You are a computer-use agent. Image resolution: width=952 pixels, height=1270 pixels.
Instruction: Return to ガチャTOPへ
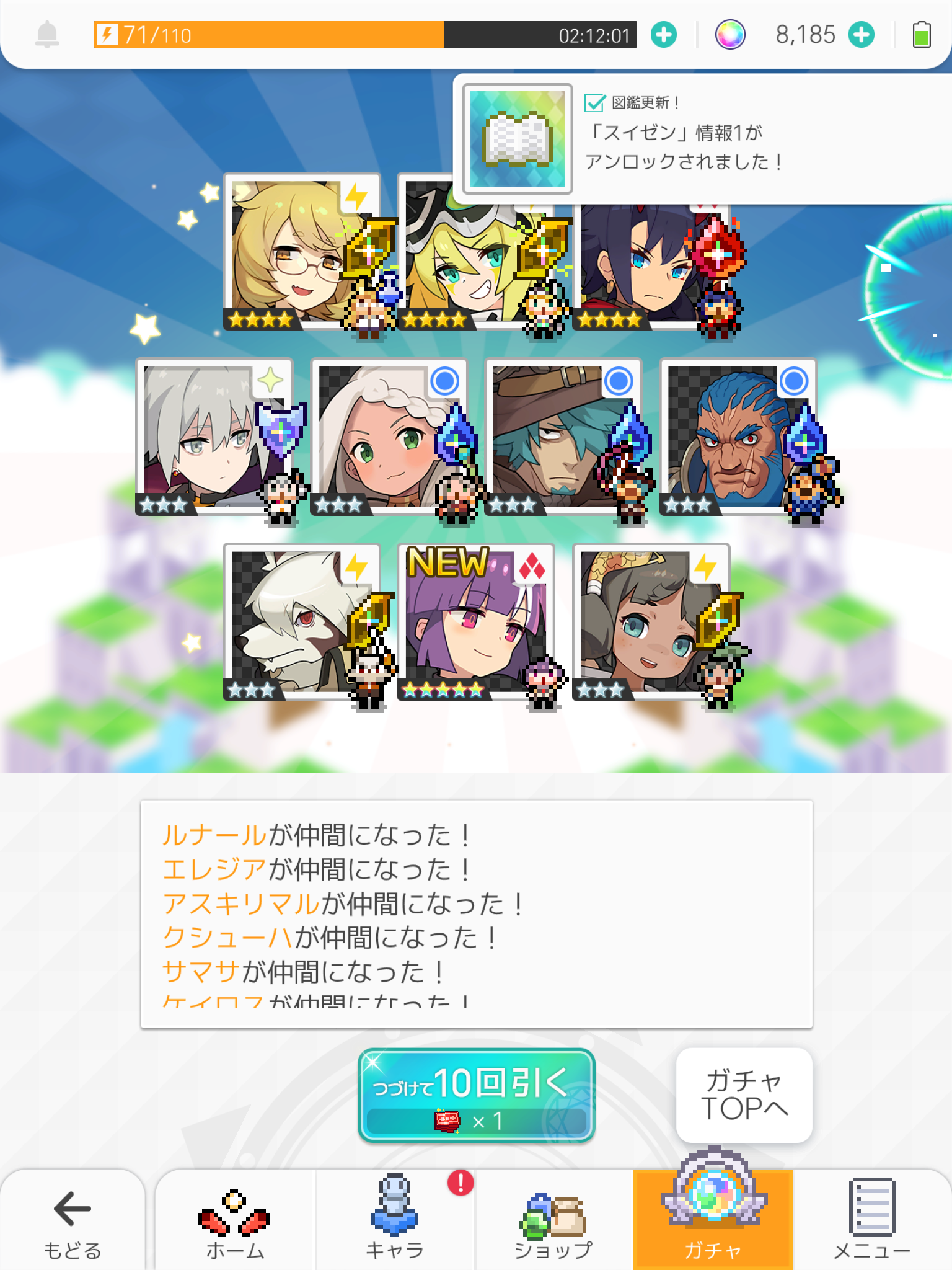click(744, 1095)
